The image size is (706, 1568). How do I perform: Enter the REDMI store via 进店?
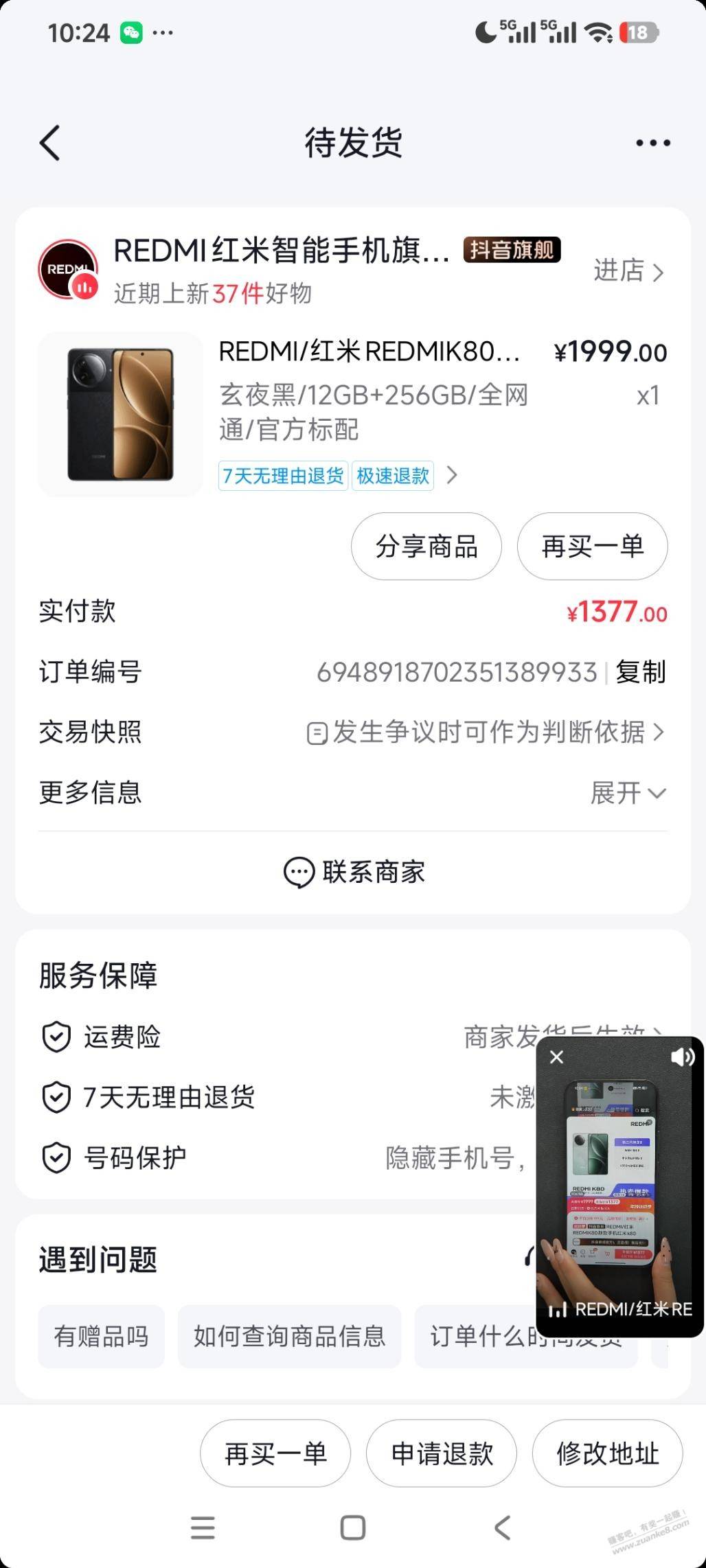click(x=628, y=272)
